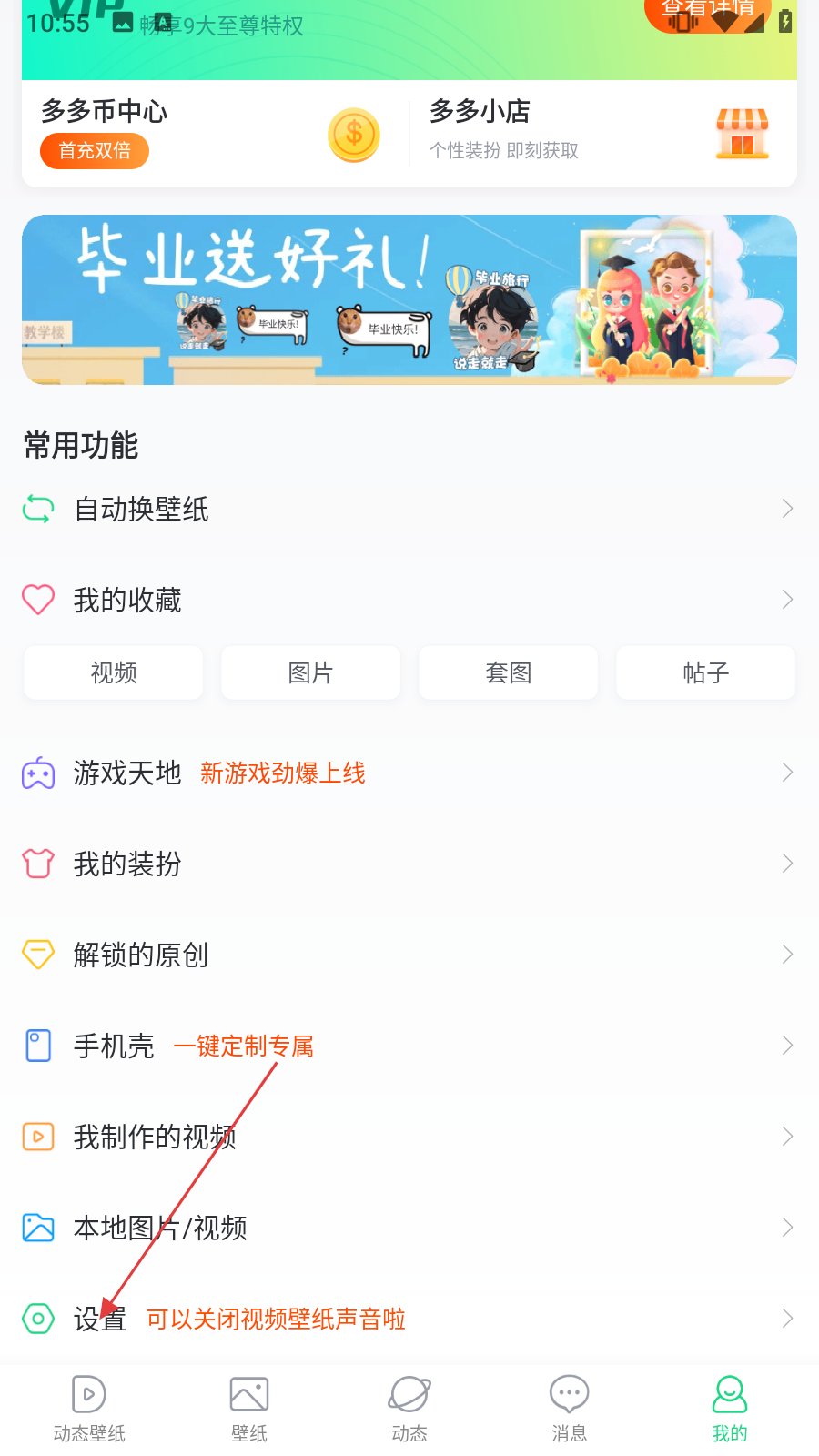Open 多多小店 shop
Viewport: 819px width, 1456px height.
[x=601, y=134]
